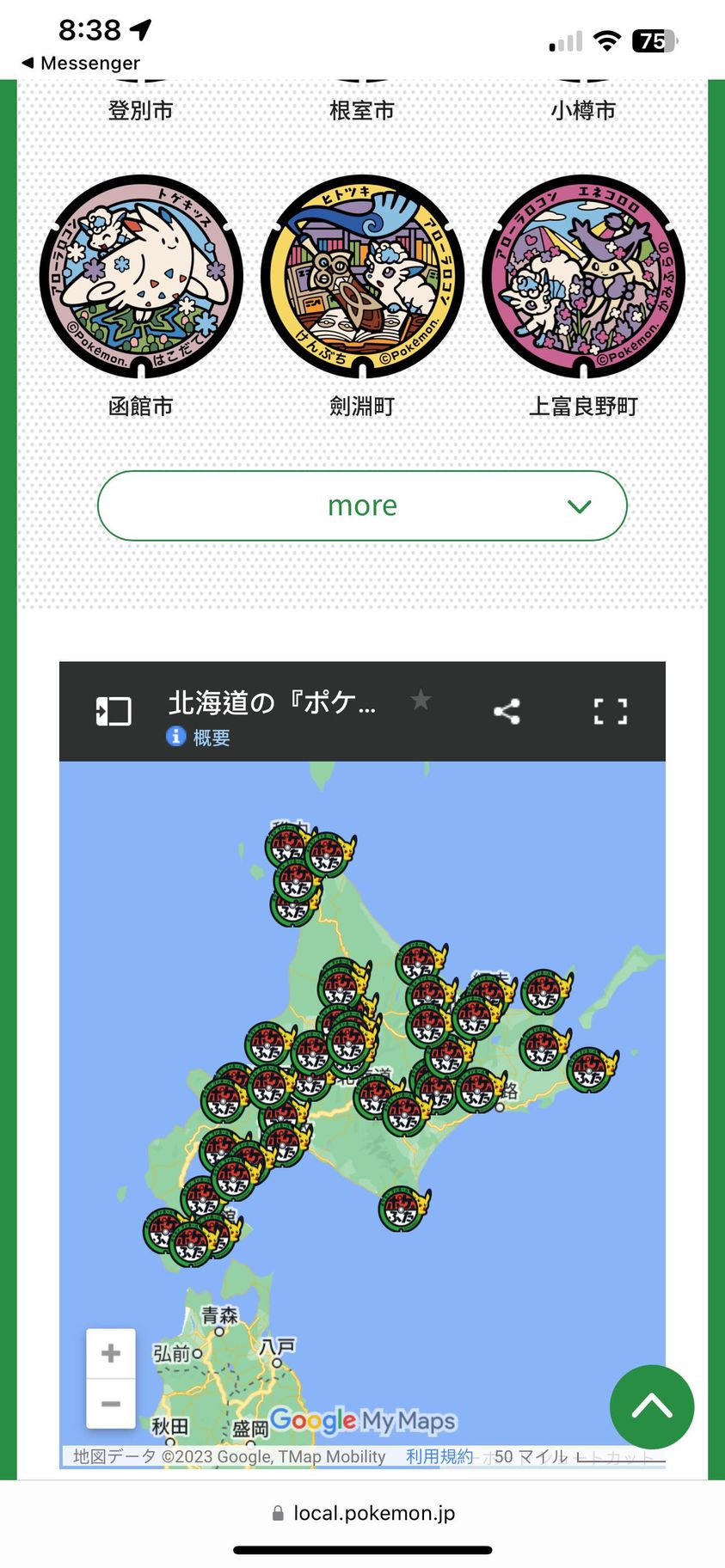Expand the more button to show more covers
Image resolution: width=725 pixels, height=1568 pixels.
click(x=362, y=505)
